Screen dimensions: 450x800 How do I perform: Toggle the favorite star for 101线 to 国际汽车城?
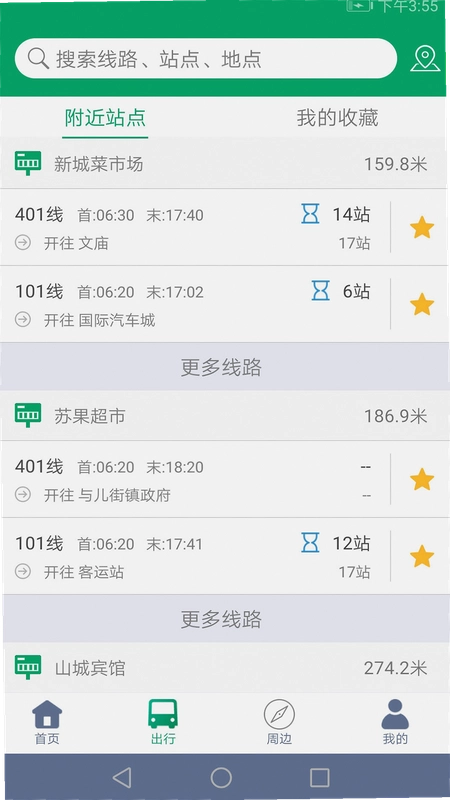(x=422, y=305)
